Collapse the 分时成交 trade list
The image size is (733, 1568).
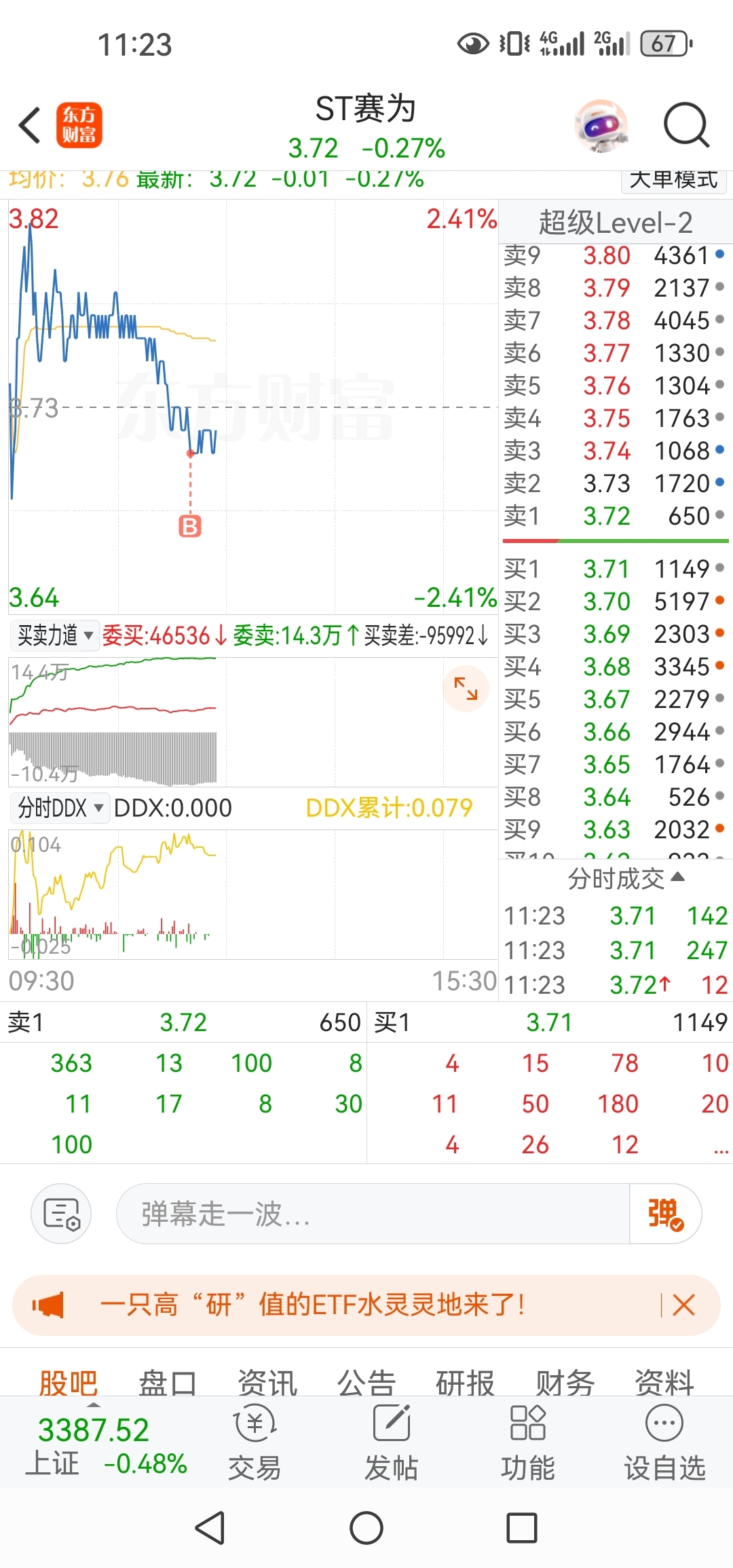pyautogui.click(x=626, y=878)
